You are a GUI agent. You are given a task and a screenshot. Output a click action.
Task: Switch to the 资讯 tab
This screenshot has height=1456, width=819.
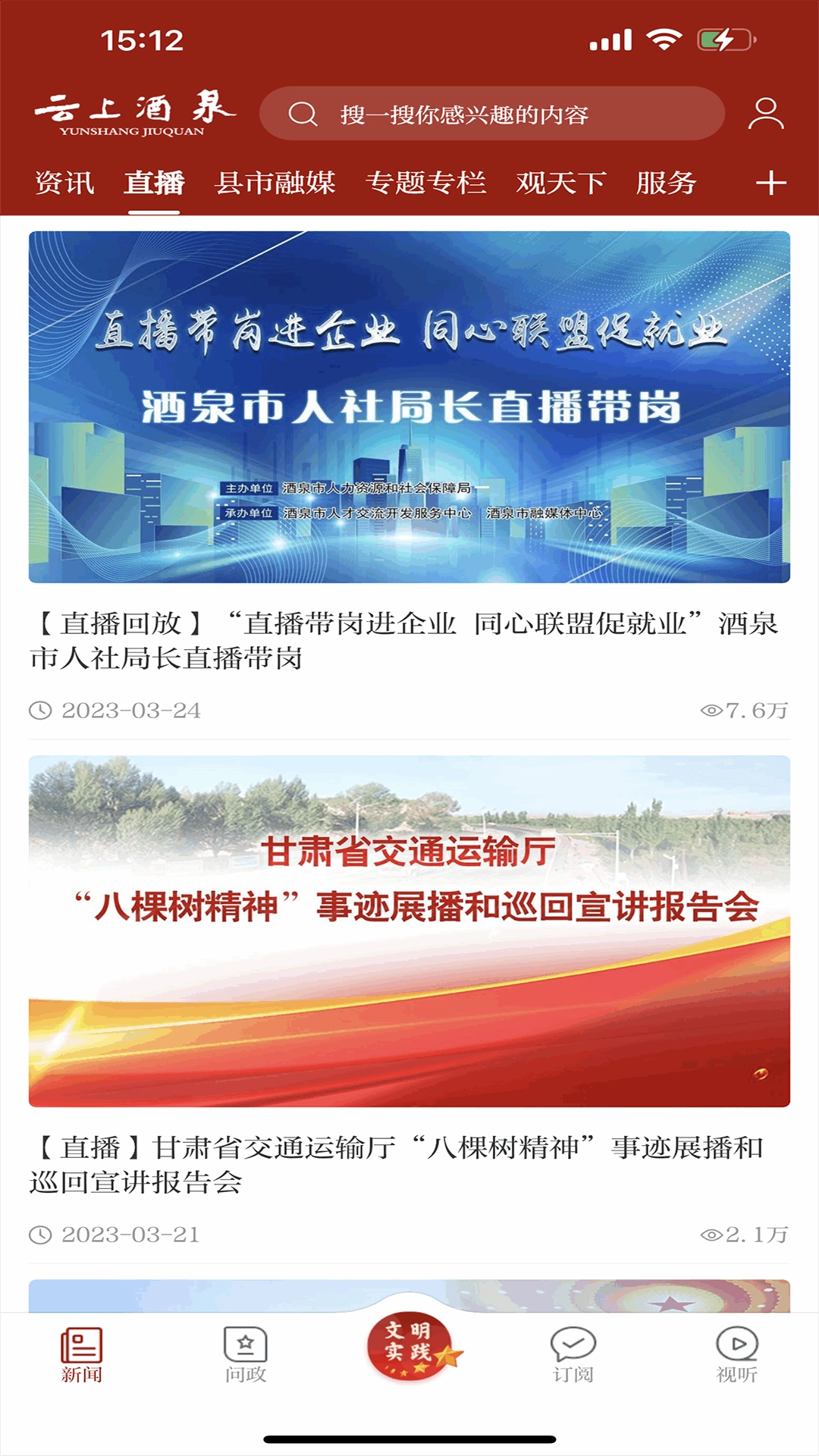tap(64, 182)
